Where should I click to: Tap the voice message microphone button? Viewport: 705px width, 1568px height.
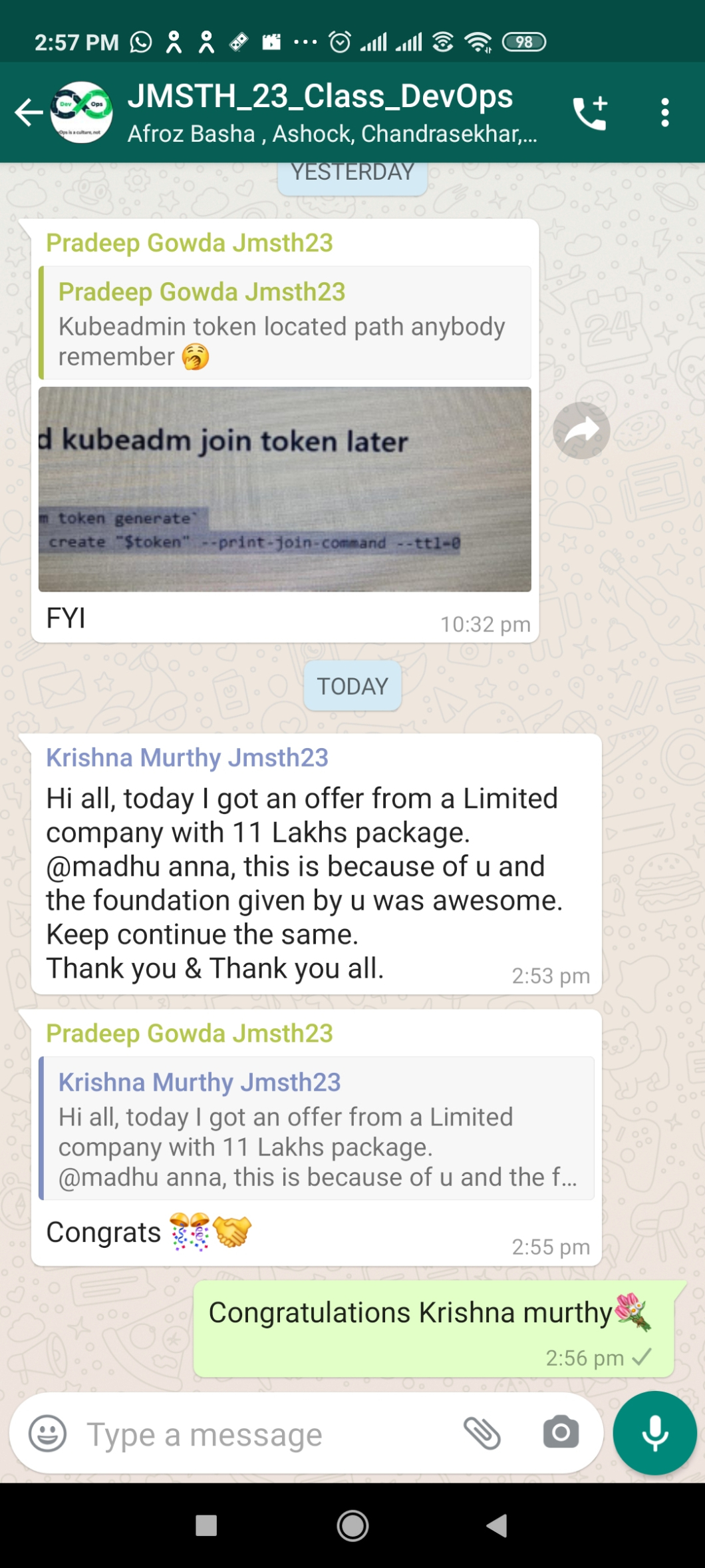(654, 1433)
